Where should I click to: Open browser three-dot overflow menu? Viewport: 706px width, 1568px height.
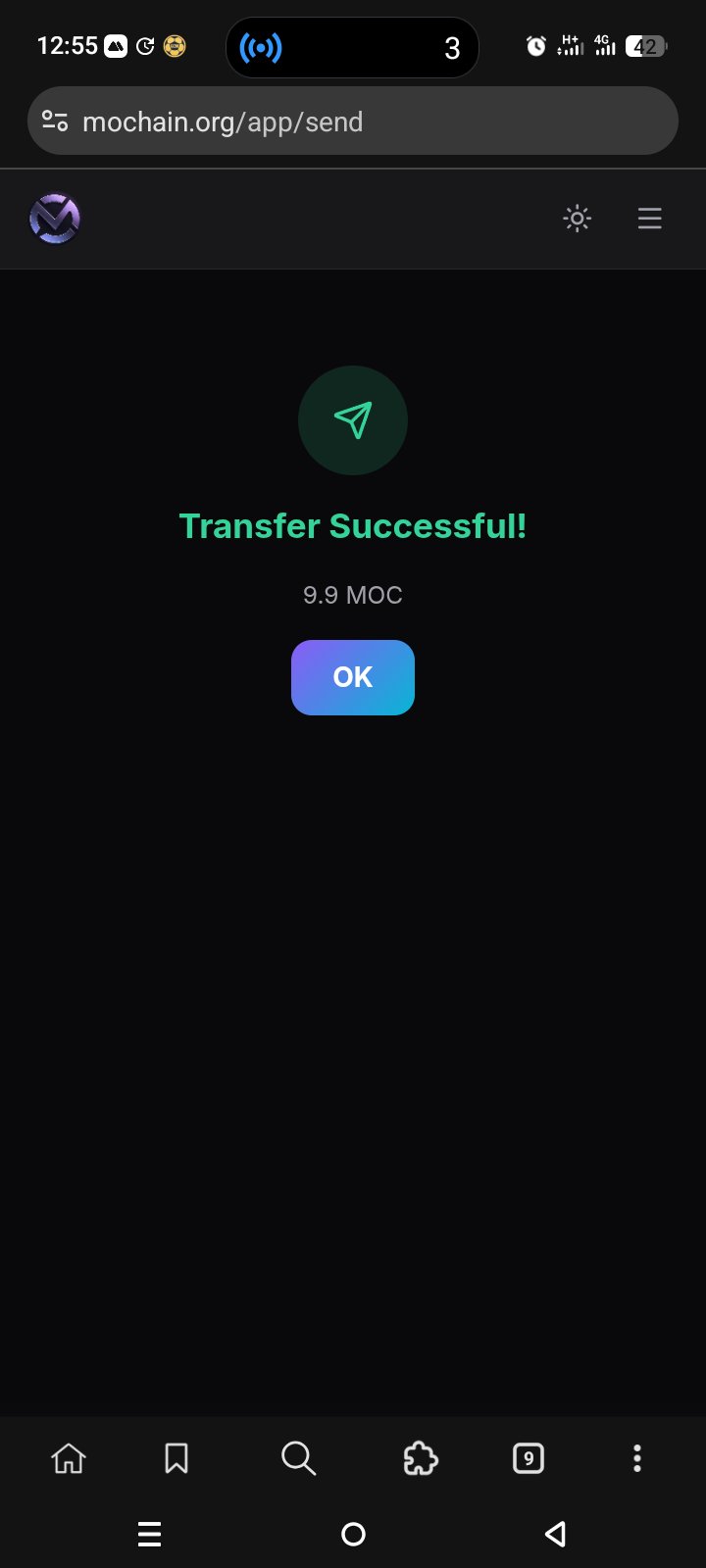click(637, 1458)
